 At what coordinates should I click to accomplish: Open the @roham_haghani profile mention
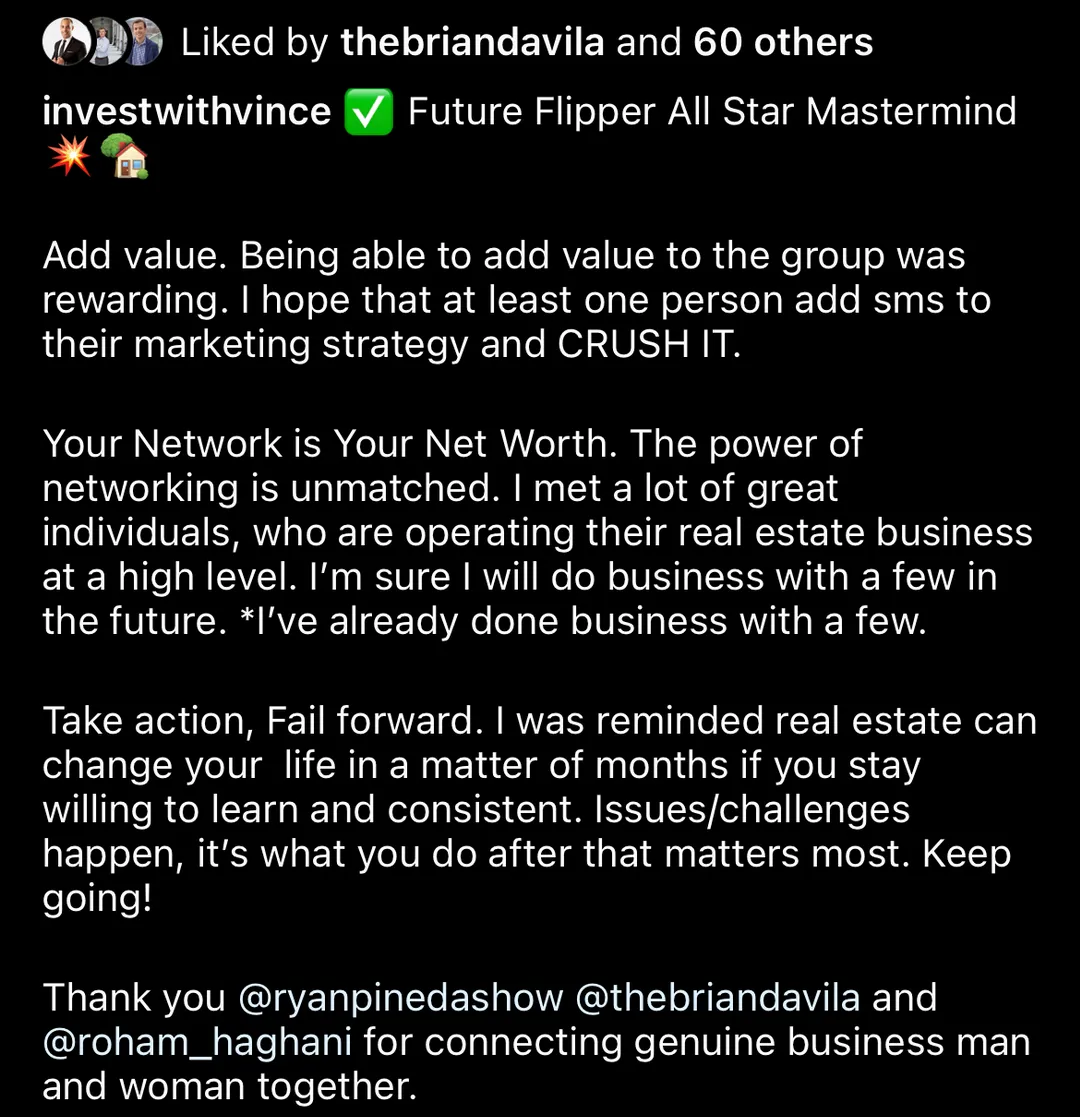(197, 1042)
